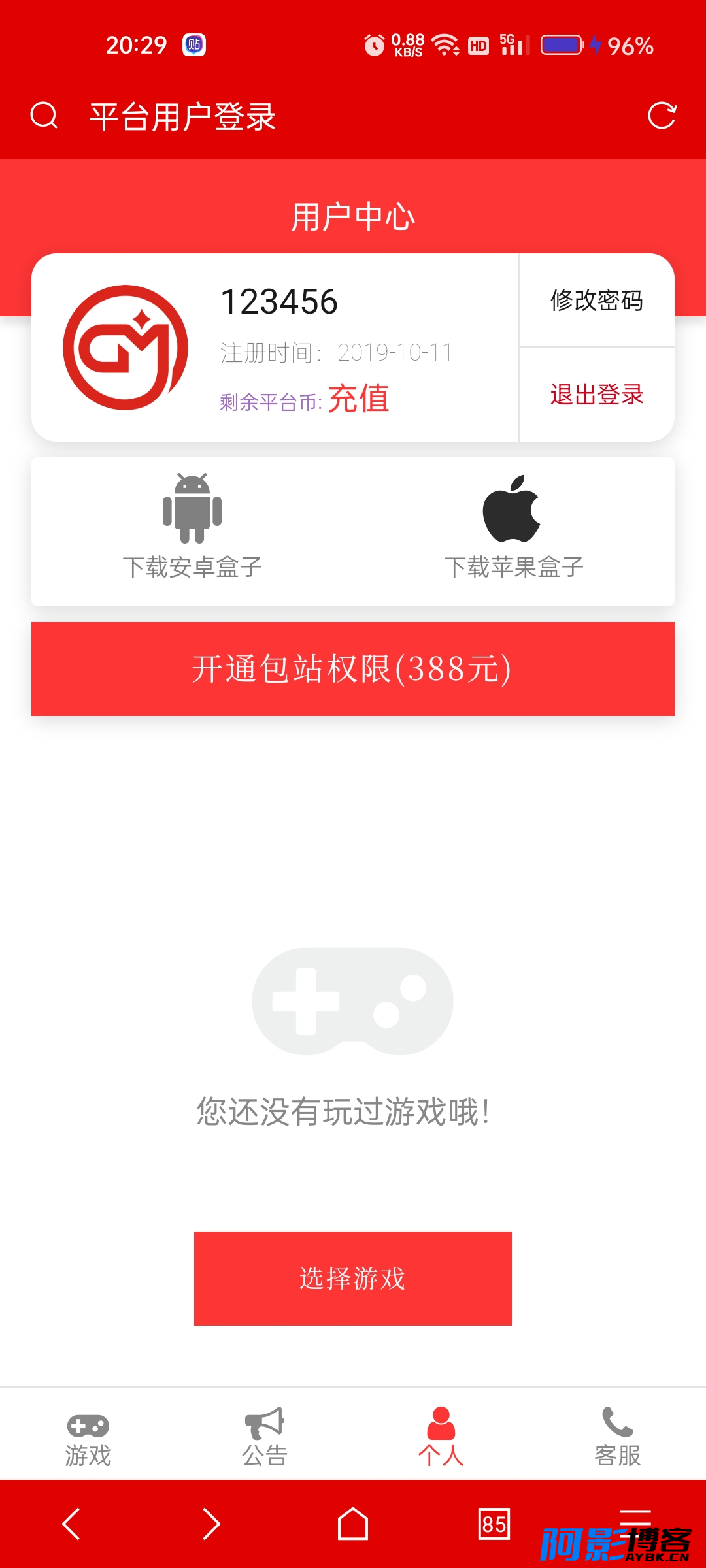This screenshot has width=706, height=1568.
Task: Open the tab switcher showing 85
Action: point(494,1524)
